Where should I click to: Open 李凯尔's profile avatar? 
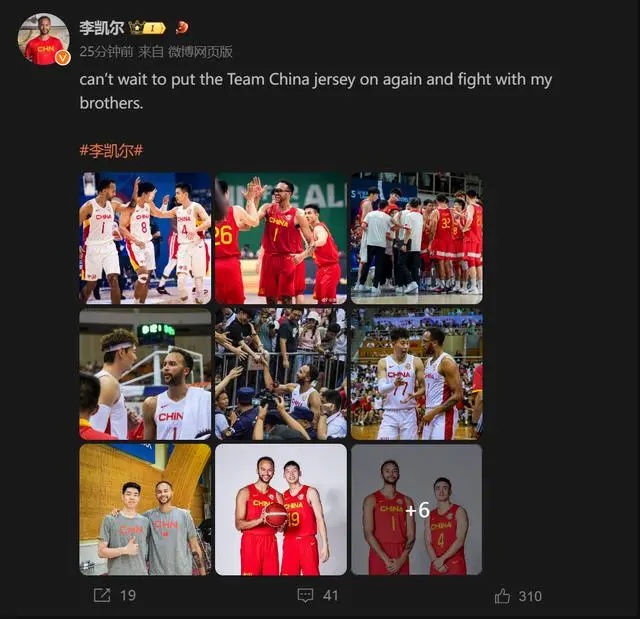pyautogui.click(x=44, y=40)
